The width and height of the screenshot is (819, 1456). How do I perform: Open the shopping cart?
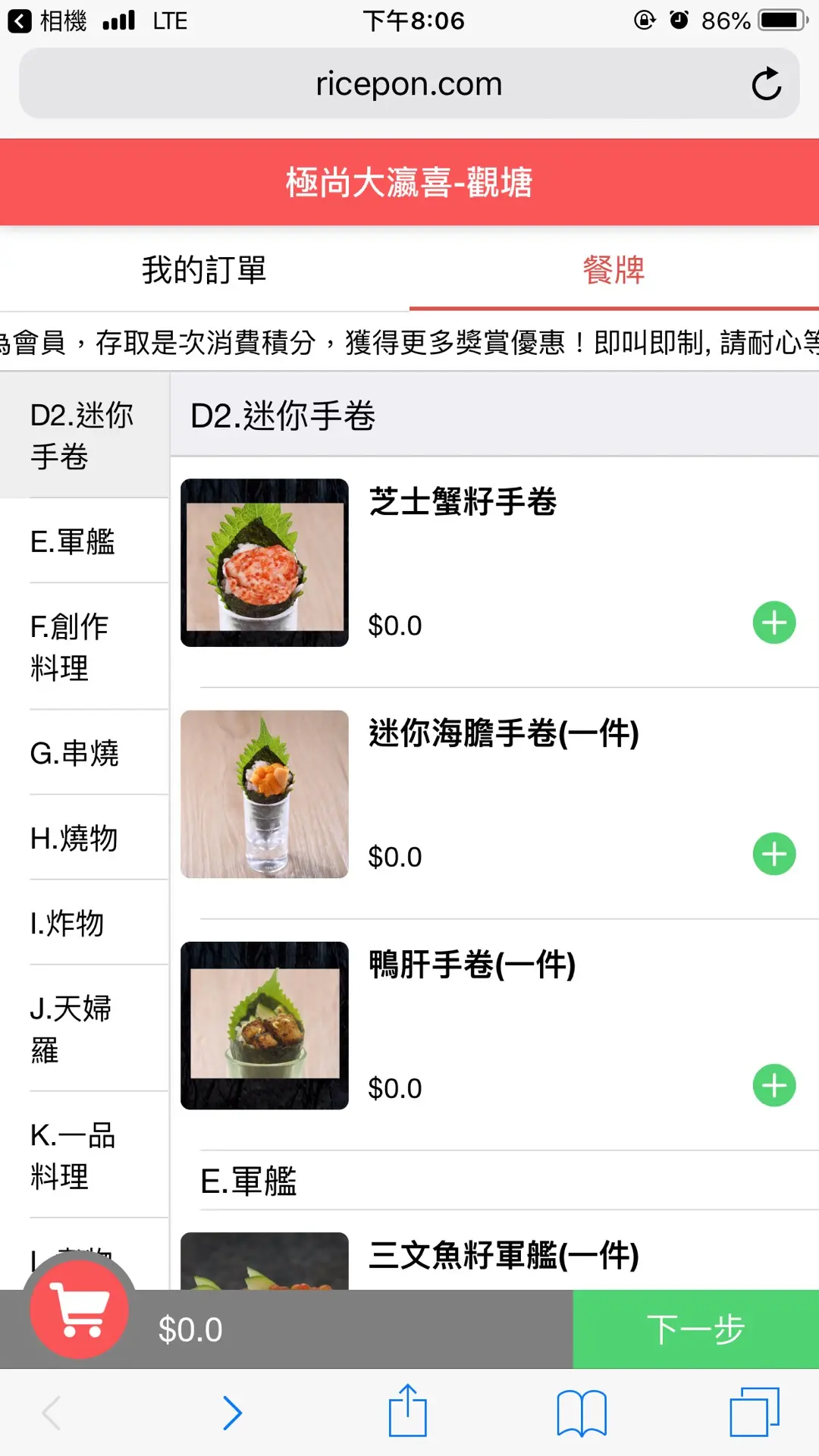coord(79,1310)
